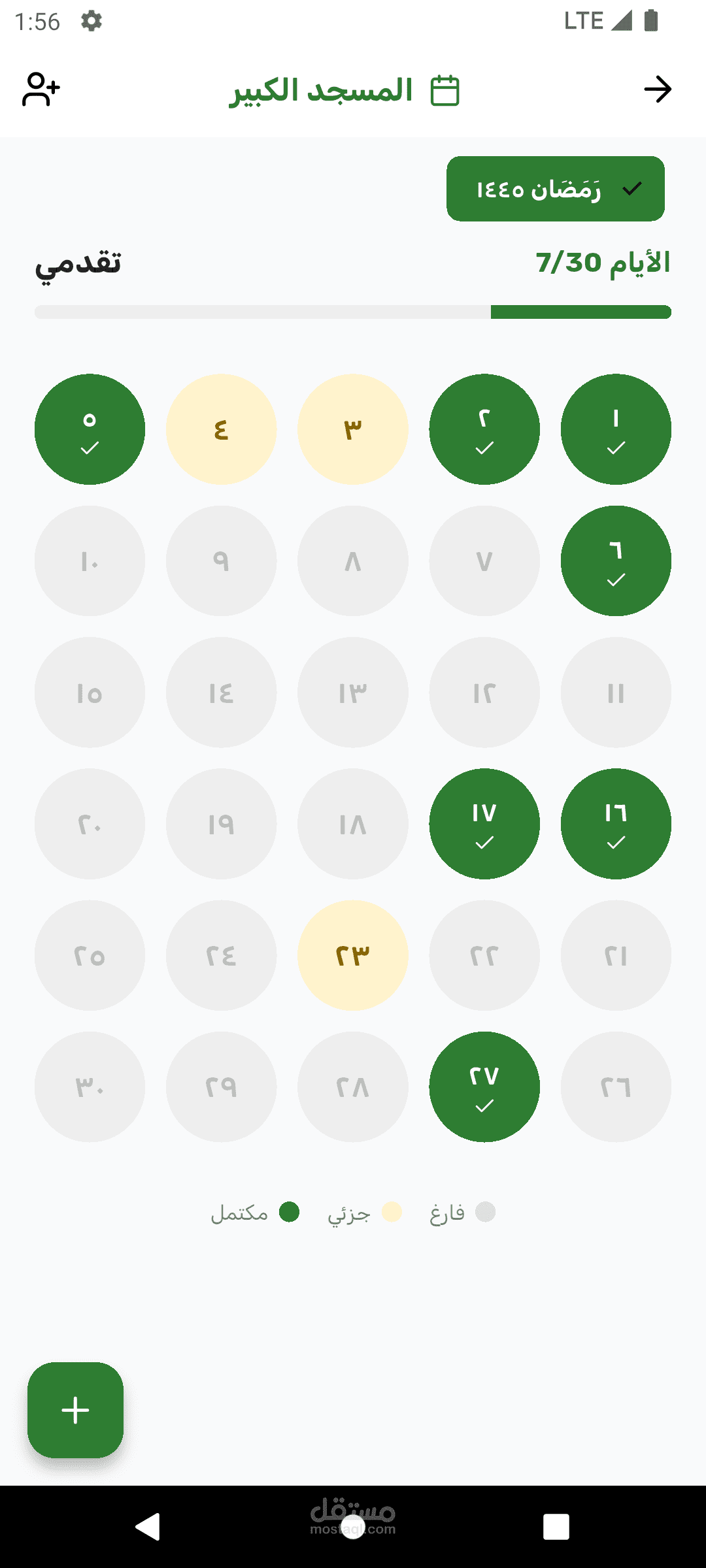This screenshot has width=706, height=1568.
Task: Open completed day ١٧
Action: [484, 824]
